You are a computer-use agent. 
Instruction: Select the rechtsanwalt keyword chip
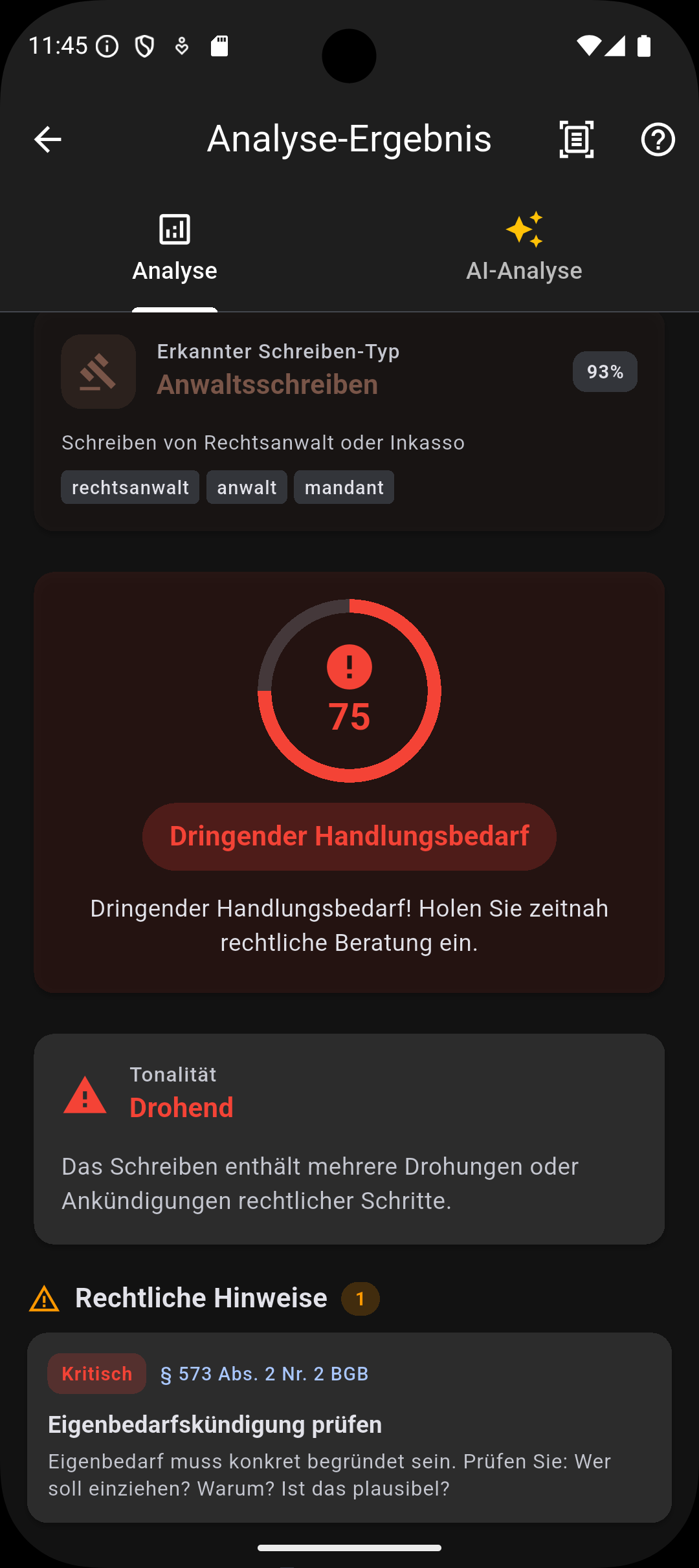click(x=129, y=487)
